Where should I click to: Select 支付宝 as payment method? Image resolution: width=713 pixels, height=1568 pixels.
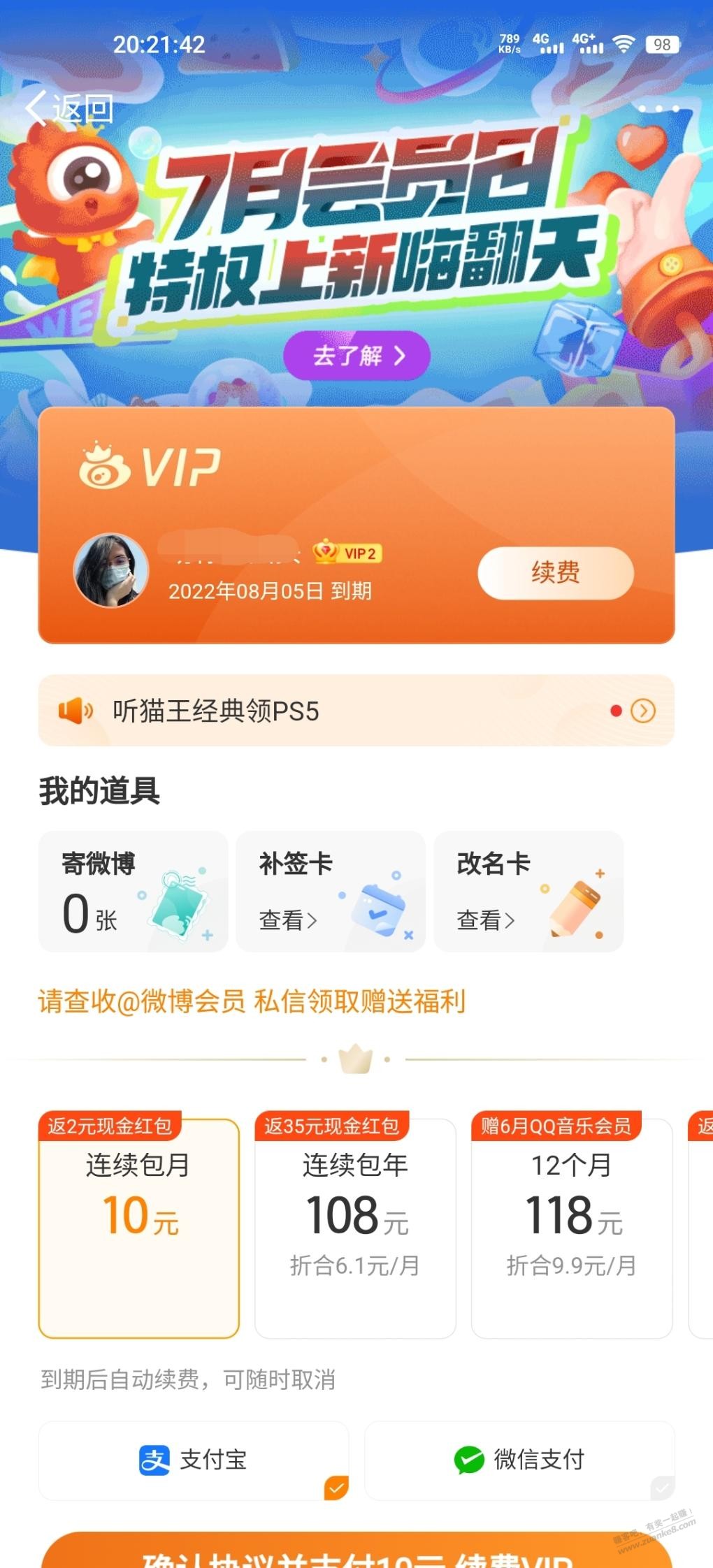click(x=194, y=1460)
